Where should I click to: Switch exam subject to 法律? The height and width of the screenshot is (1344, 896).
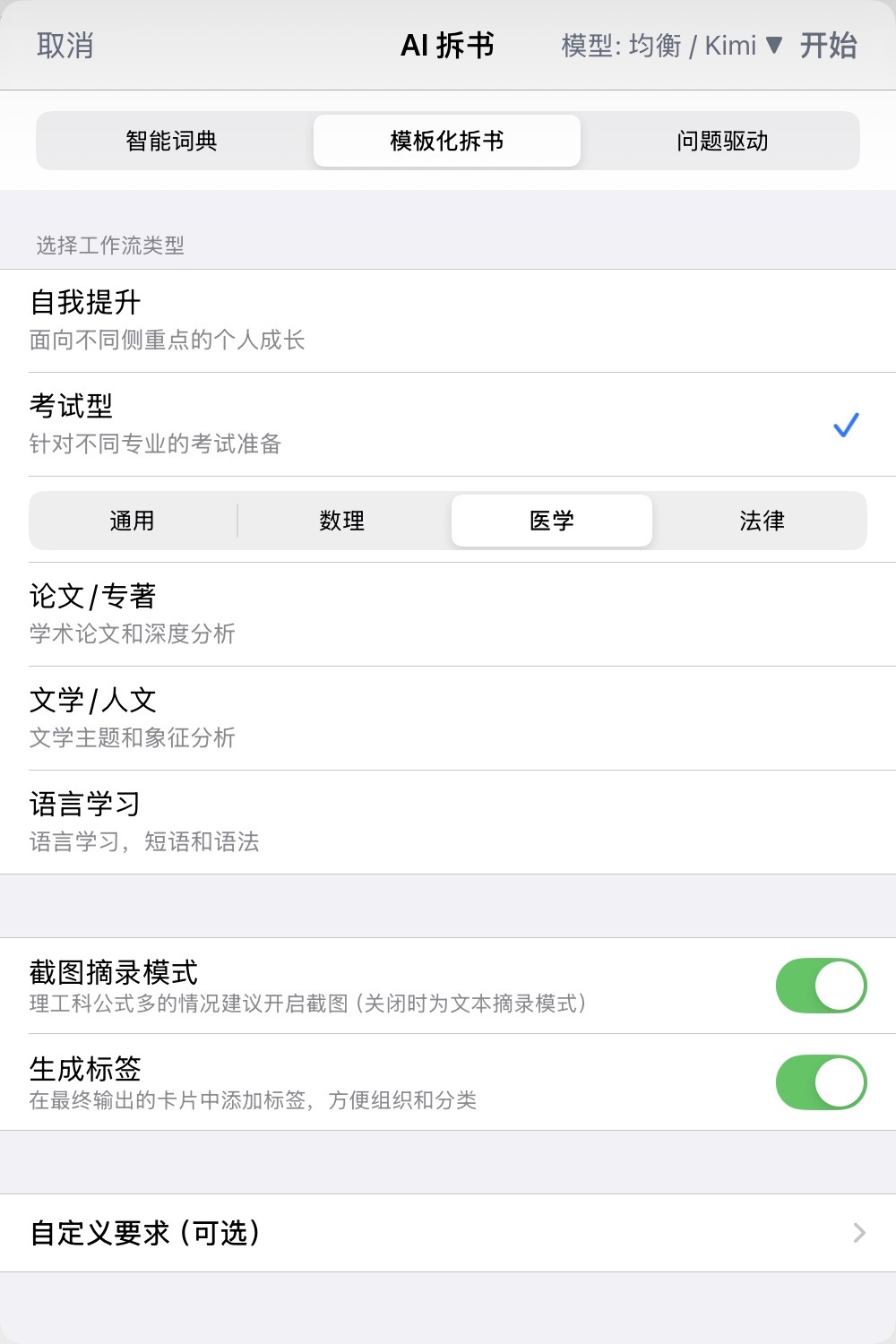pyautogui.click(x=762, y=521)
